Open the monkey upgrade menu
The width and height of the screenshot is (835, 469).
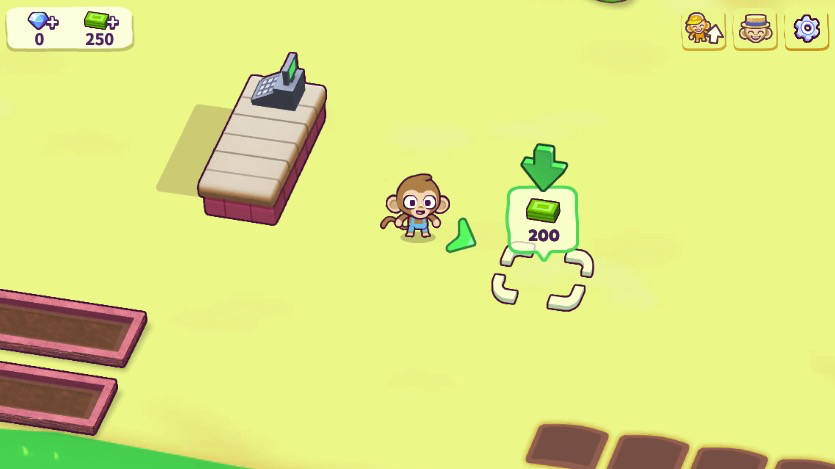tap(703, 28)
